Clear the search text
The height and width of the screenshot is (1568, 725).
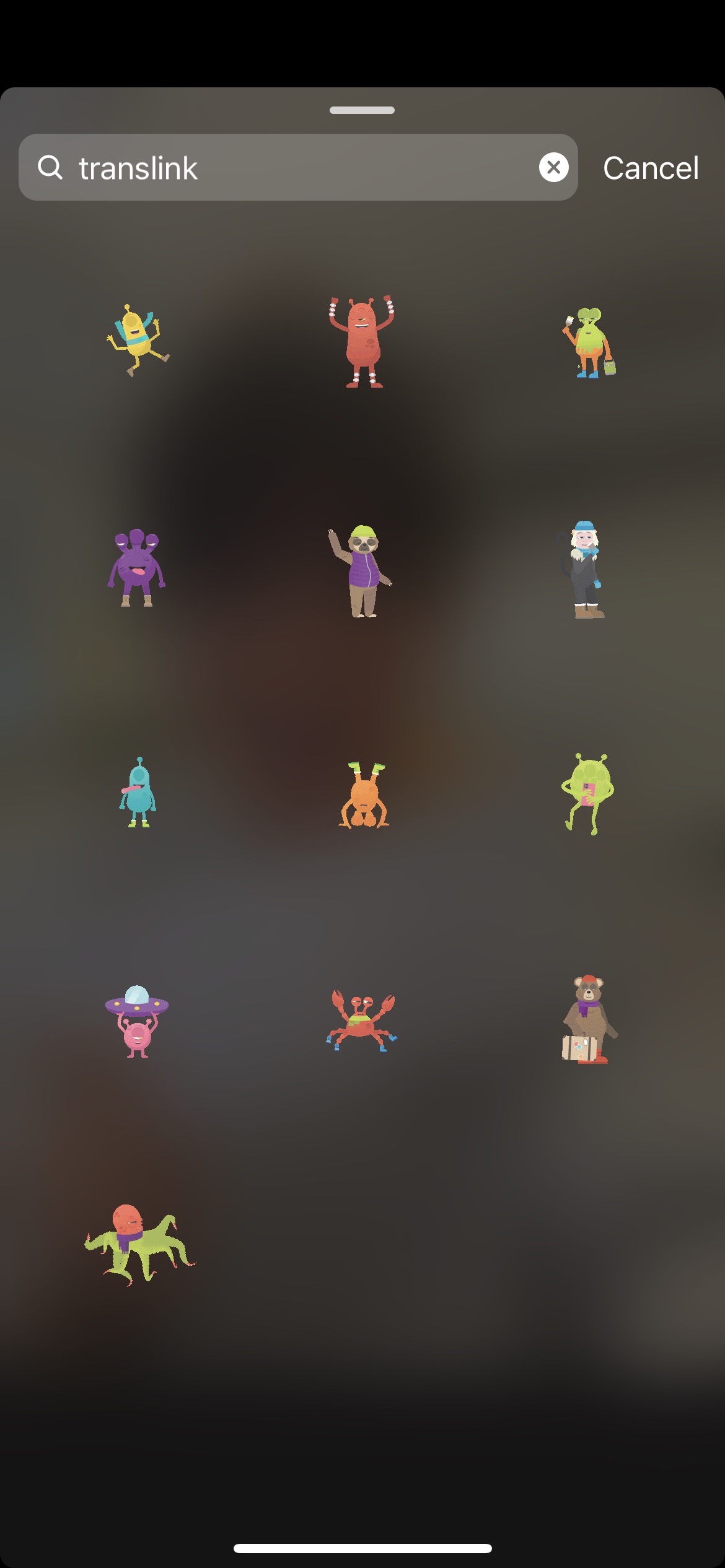(553, 168)
